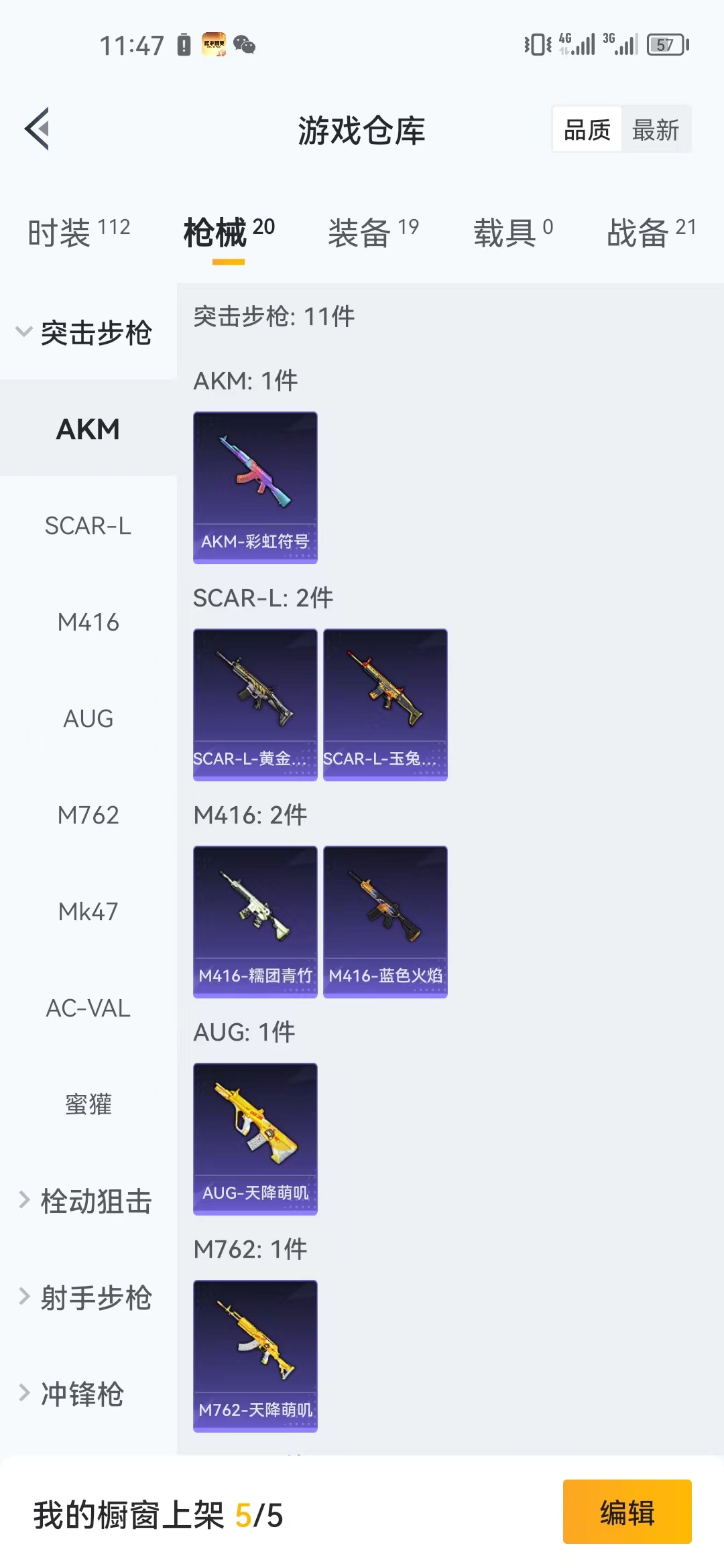The width and height of the screenshot is (724, 1568).
Task: Select SCAR-L in the sidebar
Action: point(88,526)
